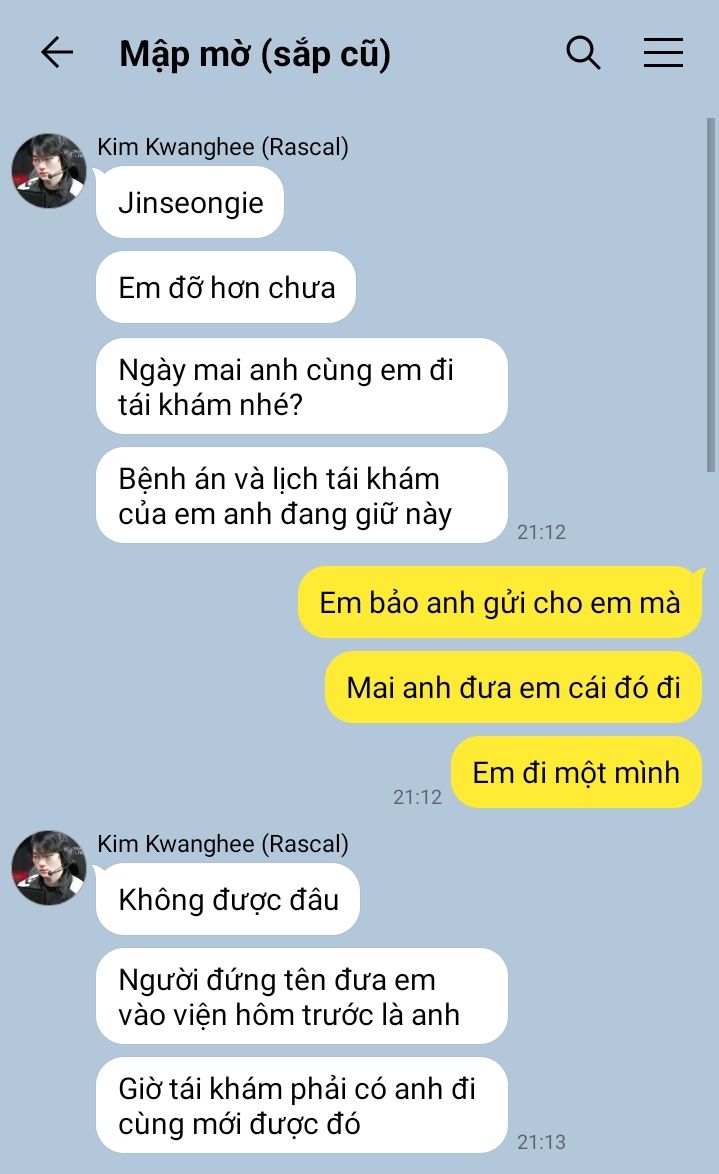Viewport: 719px width, 1174px height.
Task: Go back from the Mập mờ chat
Action: click(x=57, y=52)
